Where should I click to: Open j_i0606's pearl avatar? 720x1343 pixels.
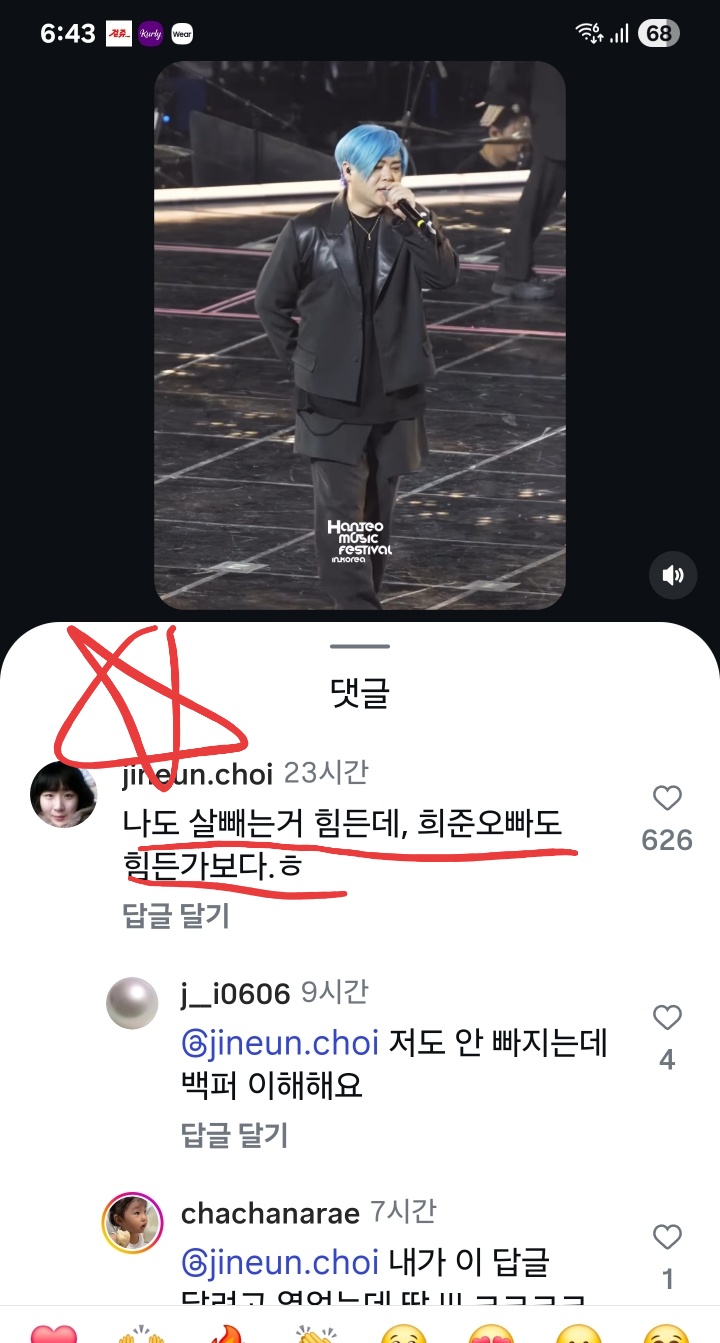[132, 1003]
